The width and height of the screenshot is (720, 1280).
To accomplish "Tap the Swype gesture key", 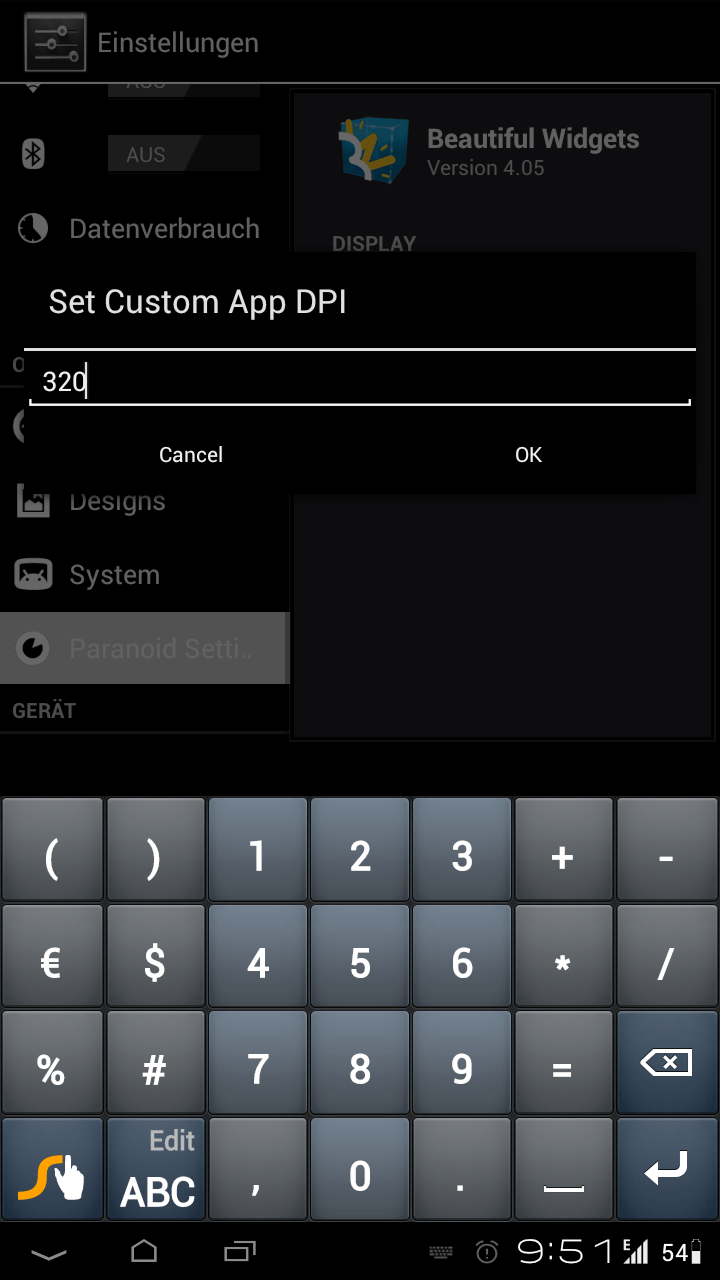I will click(x=52, y=1169).
